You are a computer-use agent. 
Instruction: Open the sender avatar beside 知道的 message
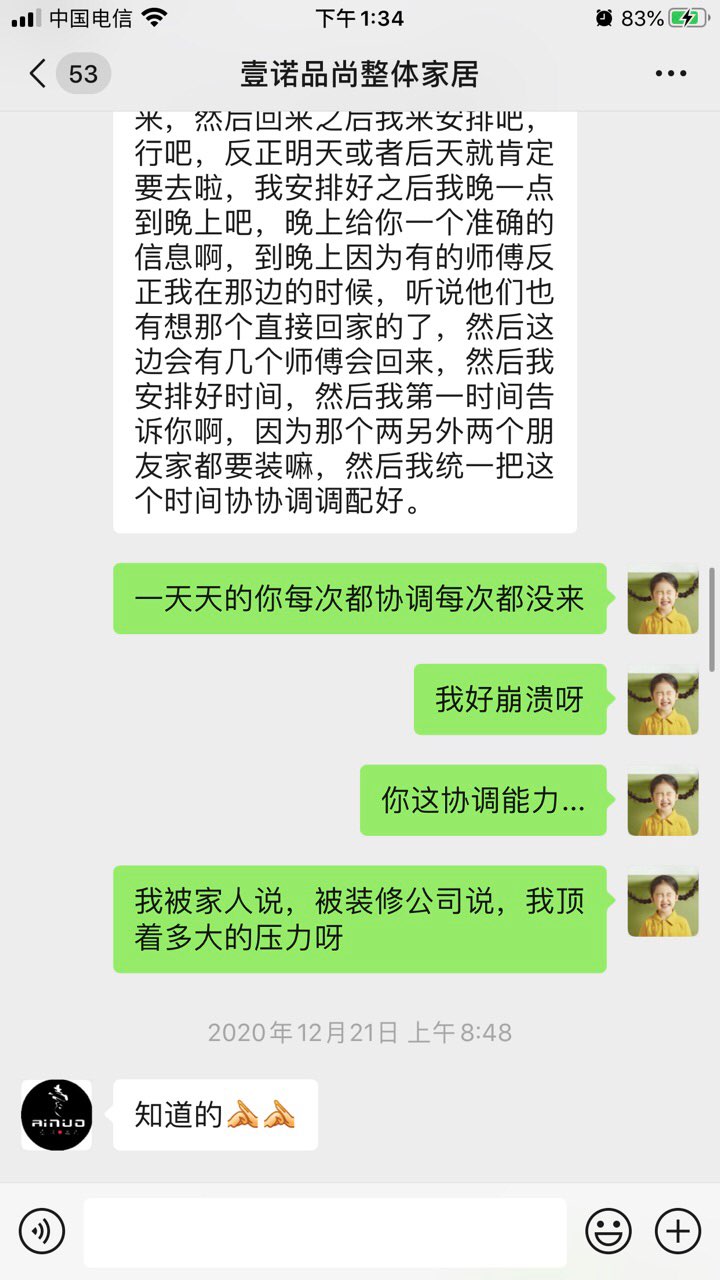pos(57,1114)
